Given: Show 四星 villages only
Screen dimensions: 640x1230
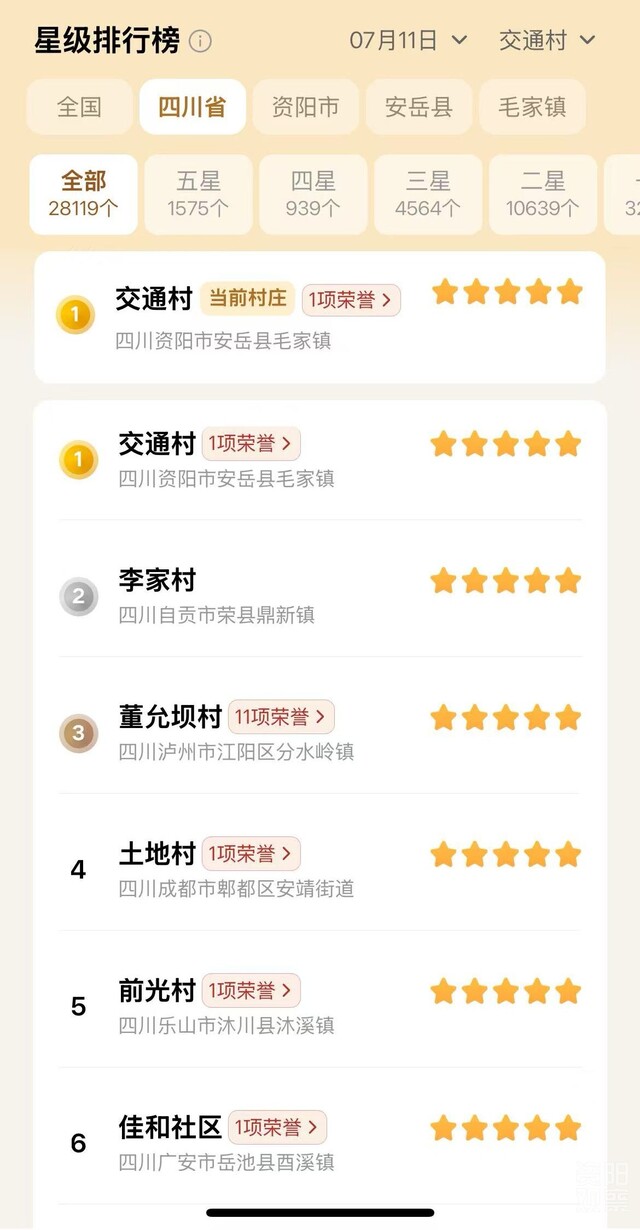Looking at the screenshot, I should point(313,194).
